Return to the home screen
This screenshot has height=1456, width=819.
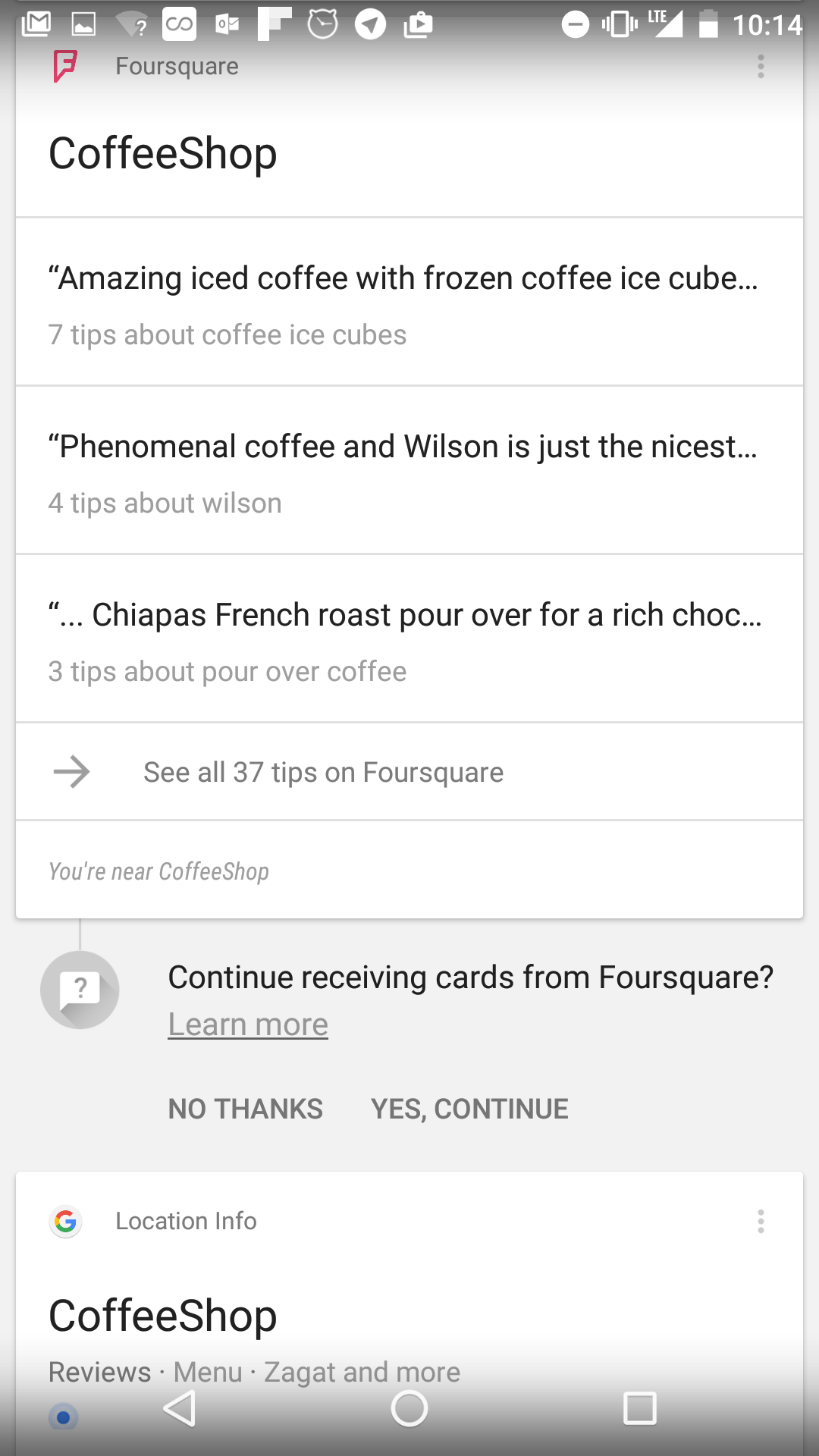[x=409, y=1408]
